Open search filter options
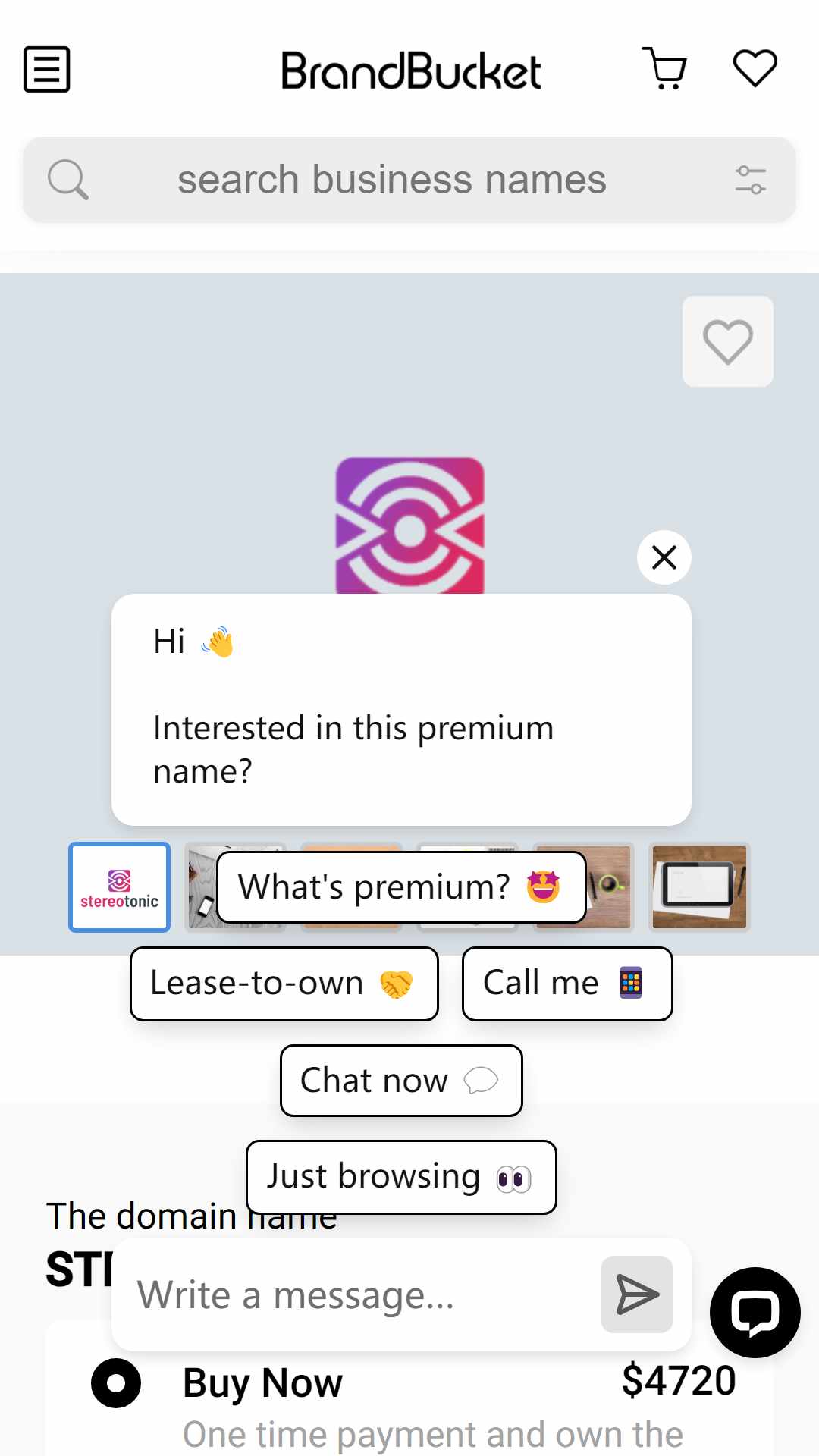 click(751, 180)
